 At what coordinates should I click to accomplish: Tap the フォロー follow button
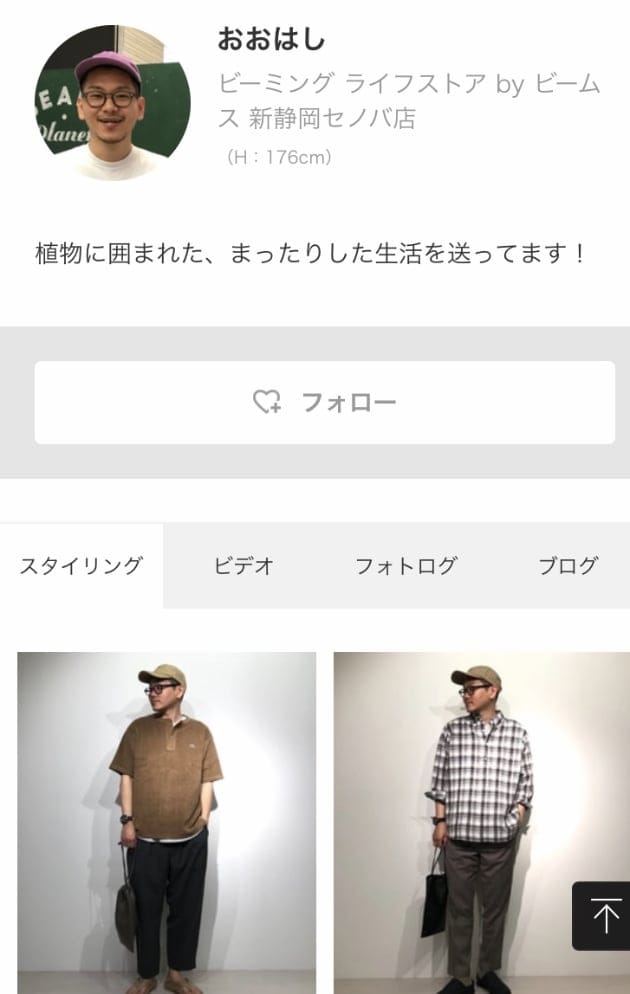324,402
